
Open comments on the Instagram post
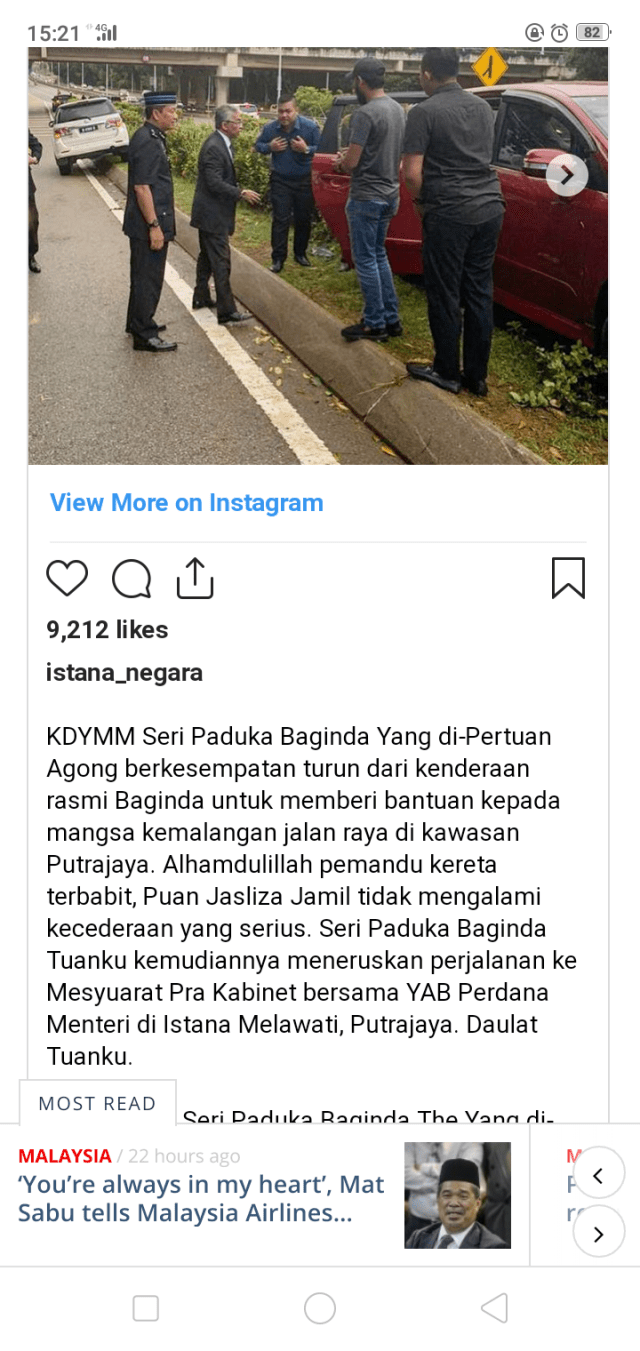tap(131, 578)
